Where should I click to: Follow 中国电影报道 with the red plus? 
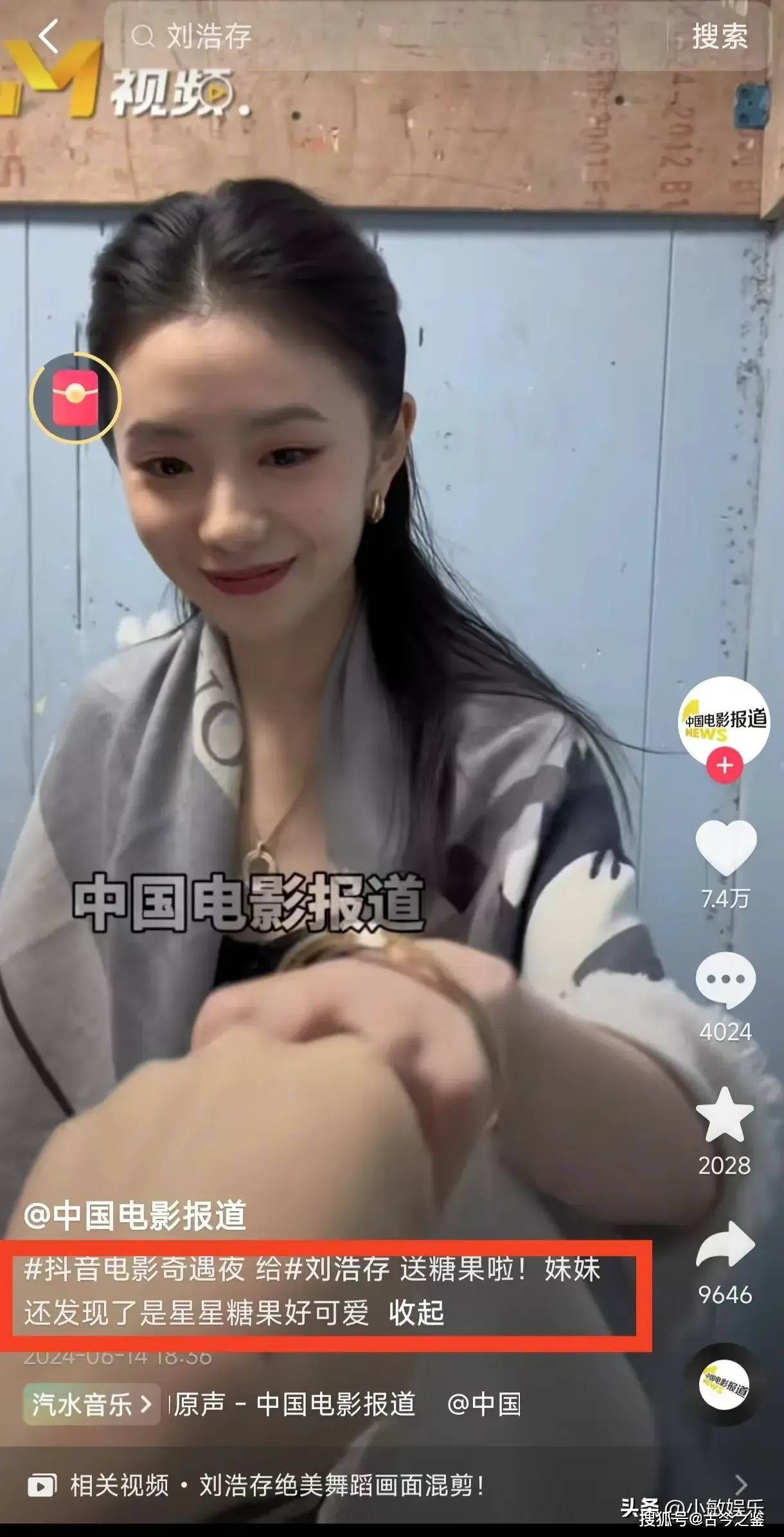click(724, 765)
